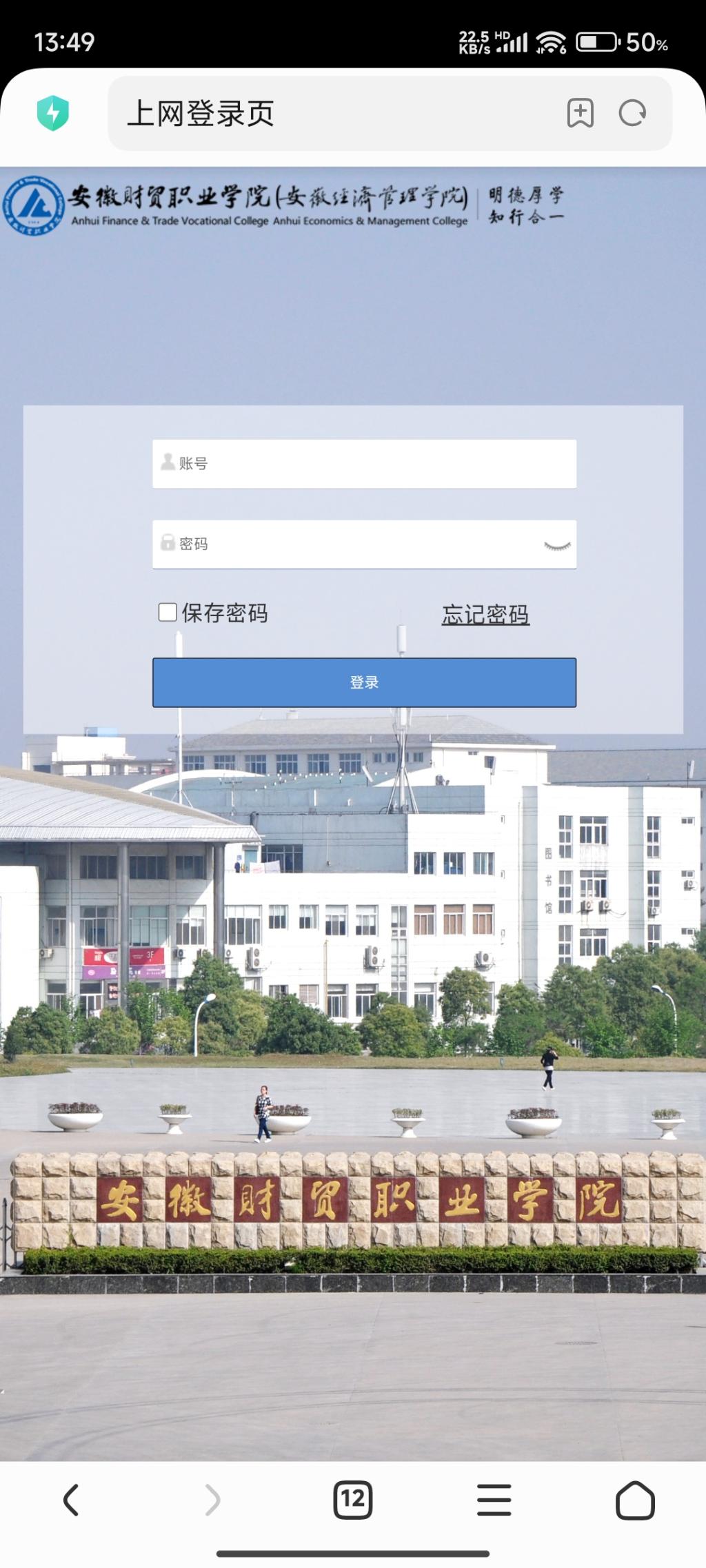This screenshot has width=706, height=1568.
Task: Show password using the eye icon
Action: click(x=557, y=545)
